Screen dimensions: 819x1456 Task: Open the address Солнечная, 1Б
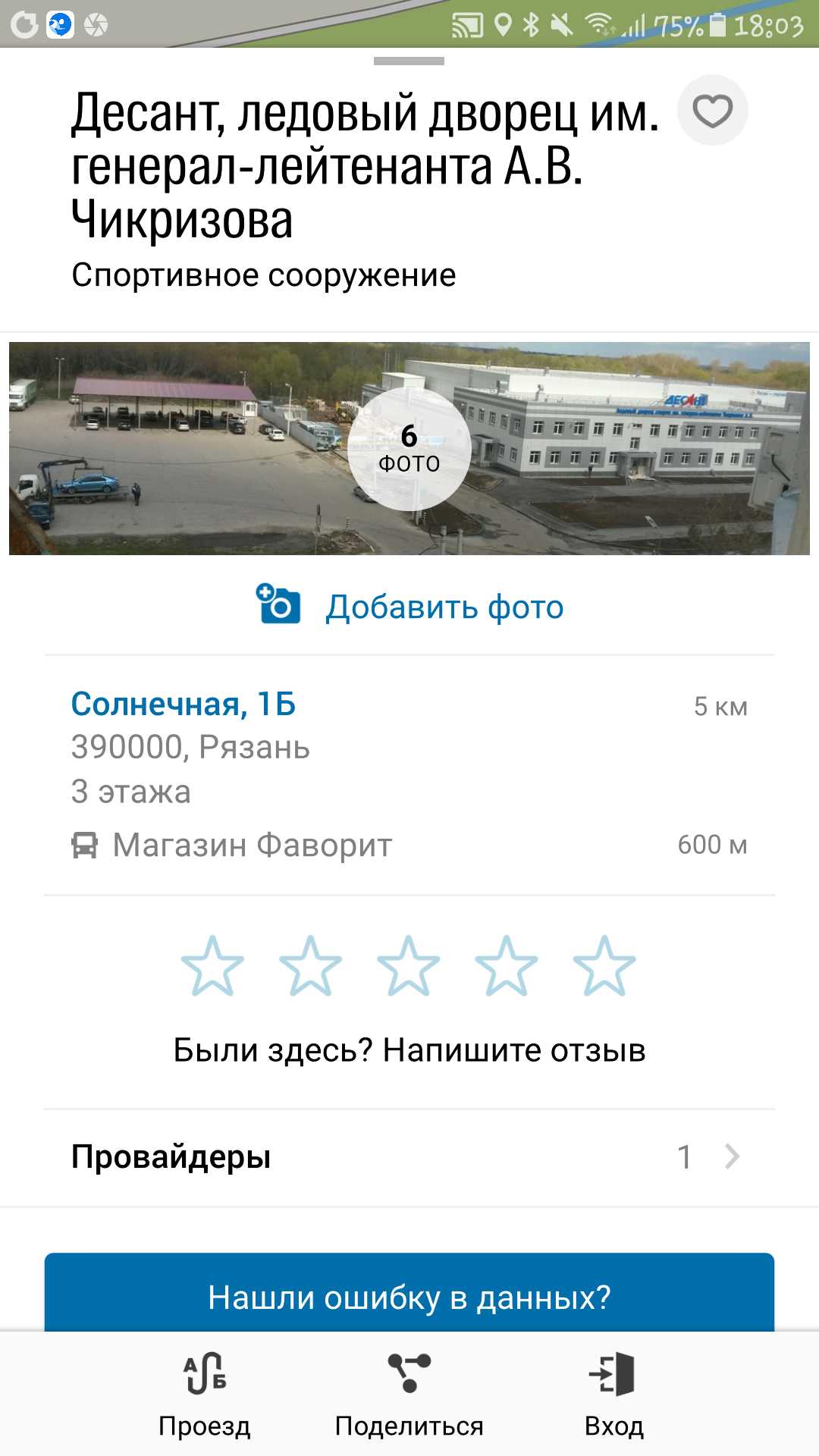pyautogui.click(x=184, y=704)
